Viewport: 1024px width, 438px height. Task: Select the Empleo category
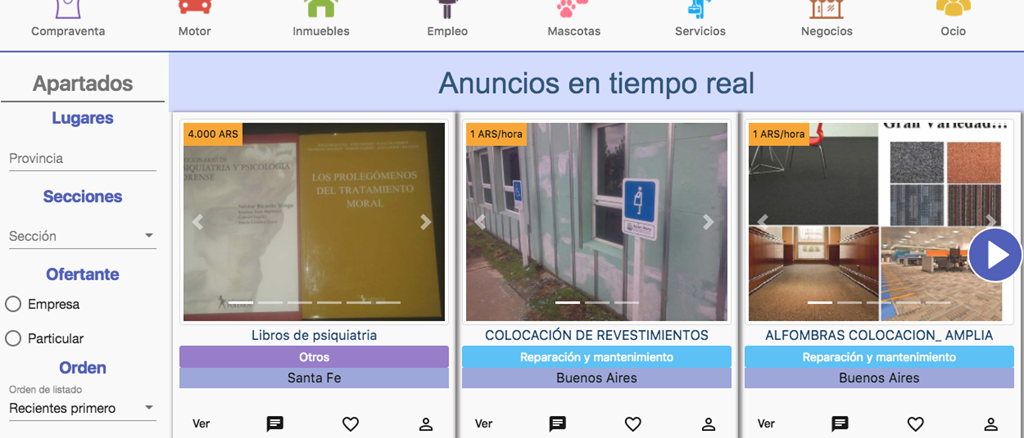click(447, 20)
